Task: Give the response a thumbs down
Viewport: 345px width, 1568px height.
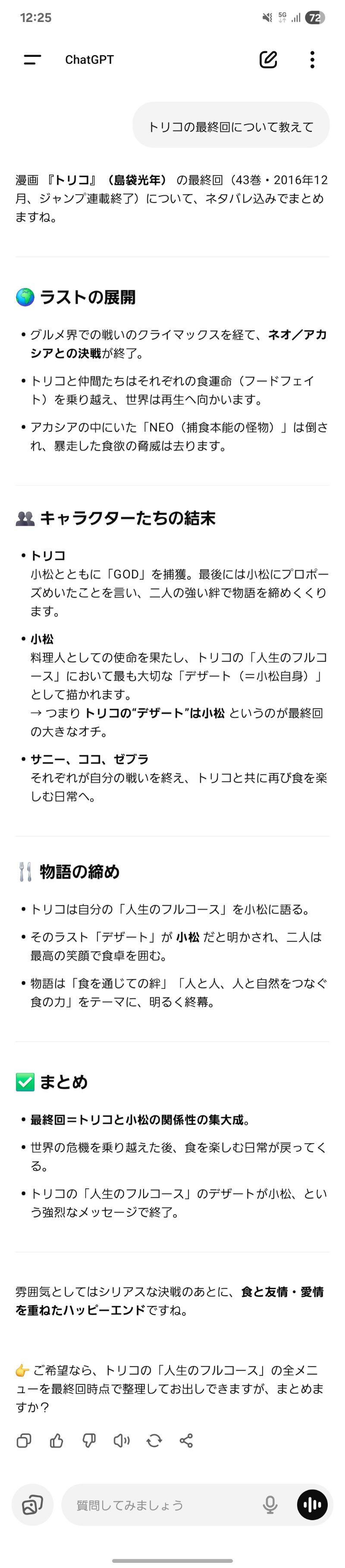Action: coord(89,1440)
